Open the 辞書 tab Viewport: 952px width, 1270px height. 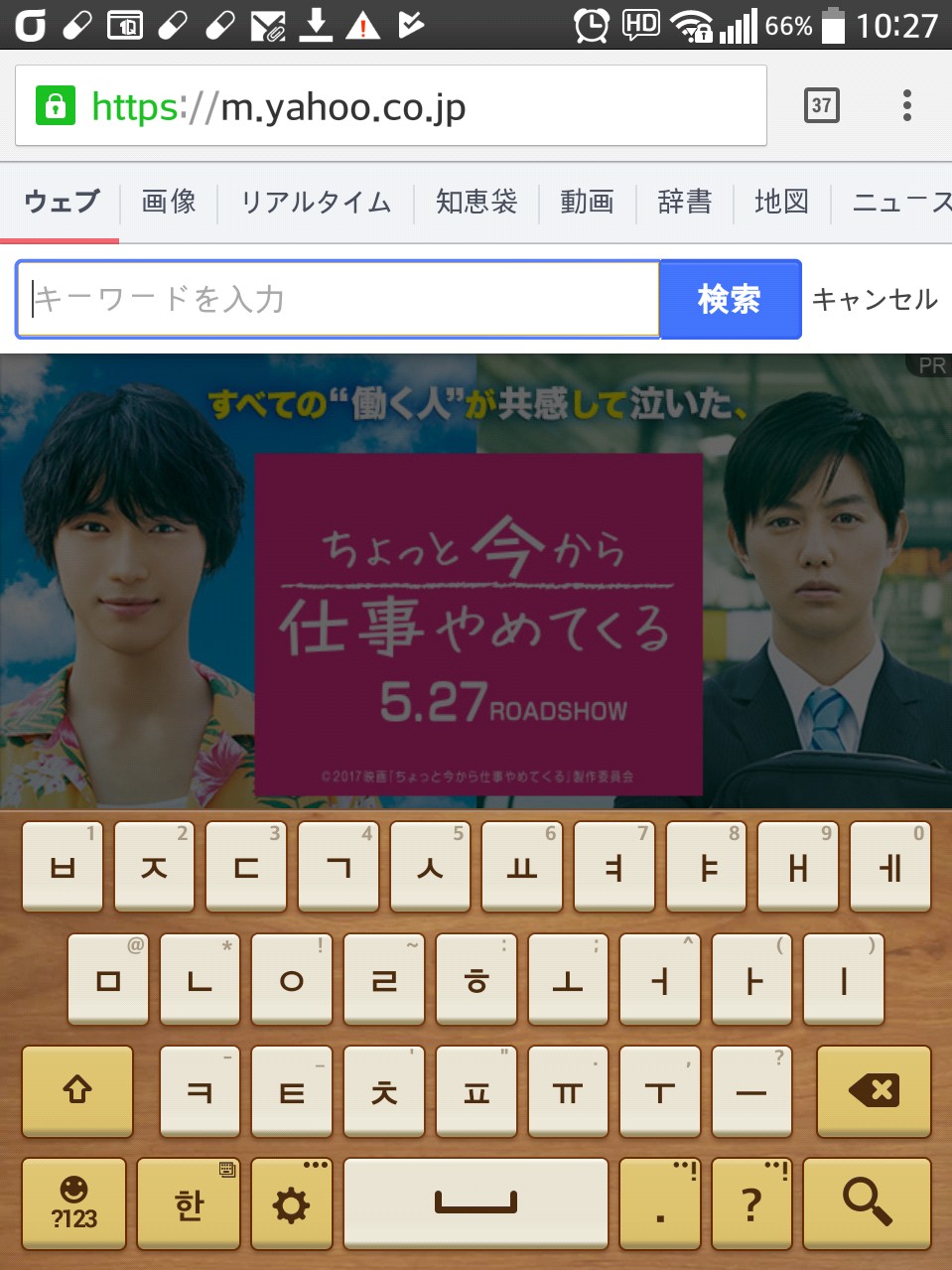(x=684, y=203)
